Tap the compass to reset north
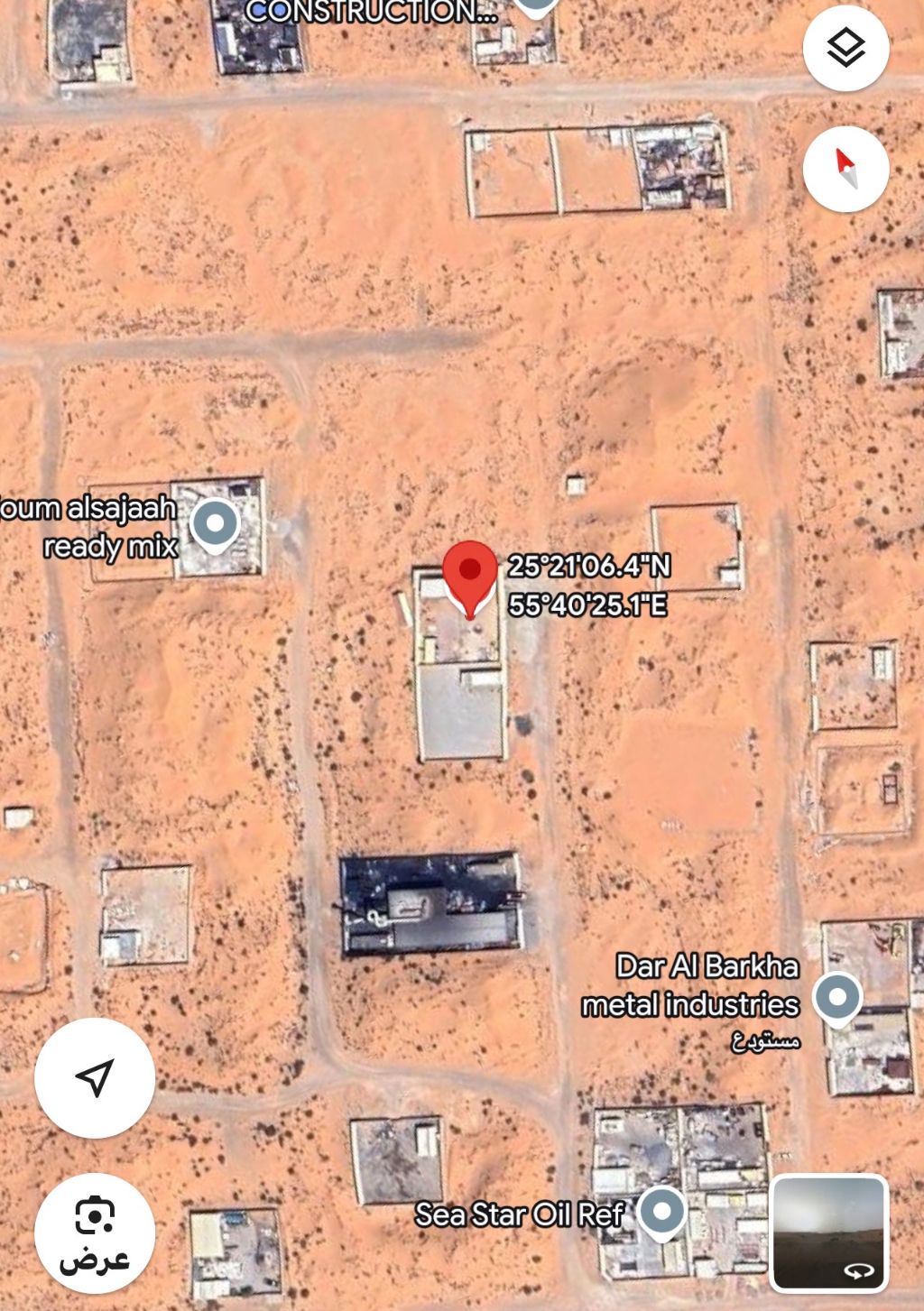Screen dimensions: 924x1311 click(x=845, y=169)
